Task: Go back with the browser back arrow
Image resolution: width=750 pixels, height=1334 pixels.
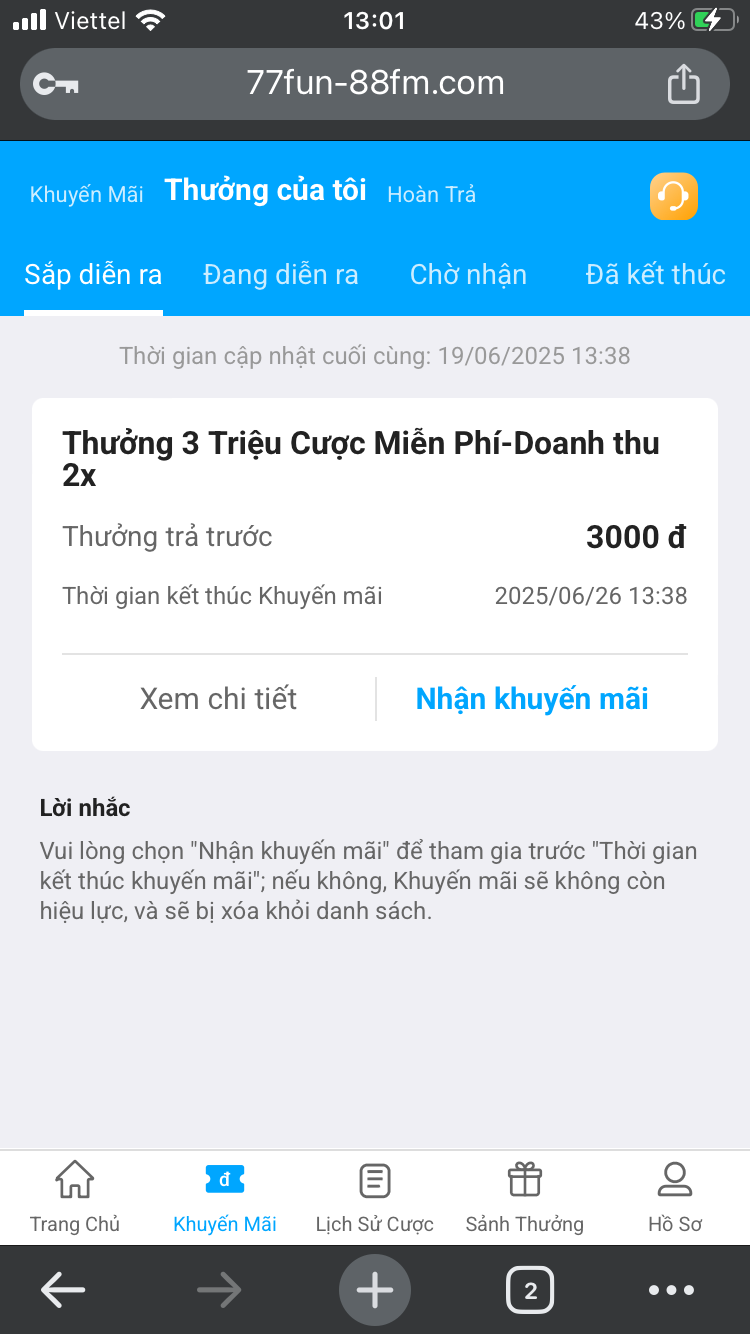Action: [x=63, y=1290]
